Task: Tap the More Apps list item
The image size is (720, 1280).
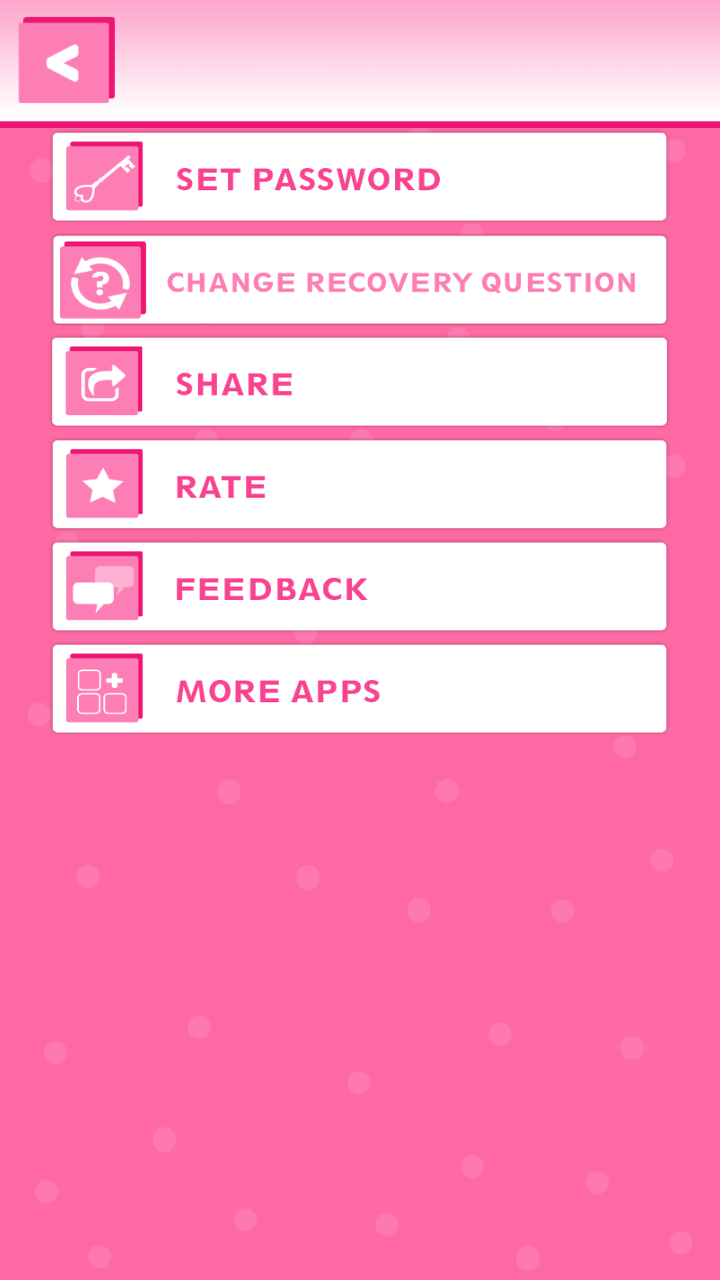Action: (359, 689)
